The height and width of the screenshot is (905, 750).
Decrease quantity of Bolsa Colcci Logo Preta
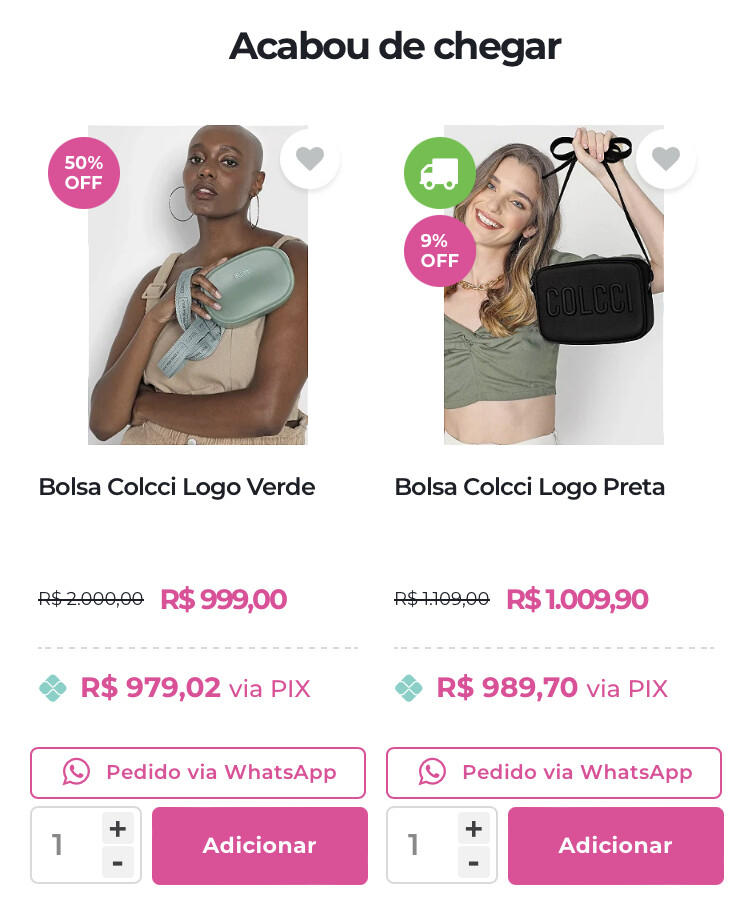tap(474, 862)
